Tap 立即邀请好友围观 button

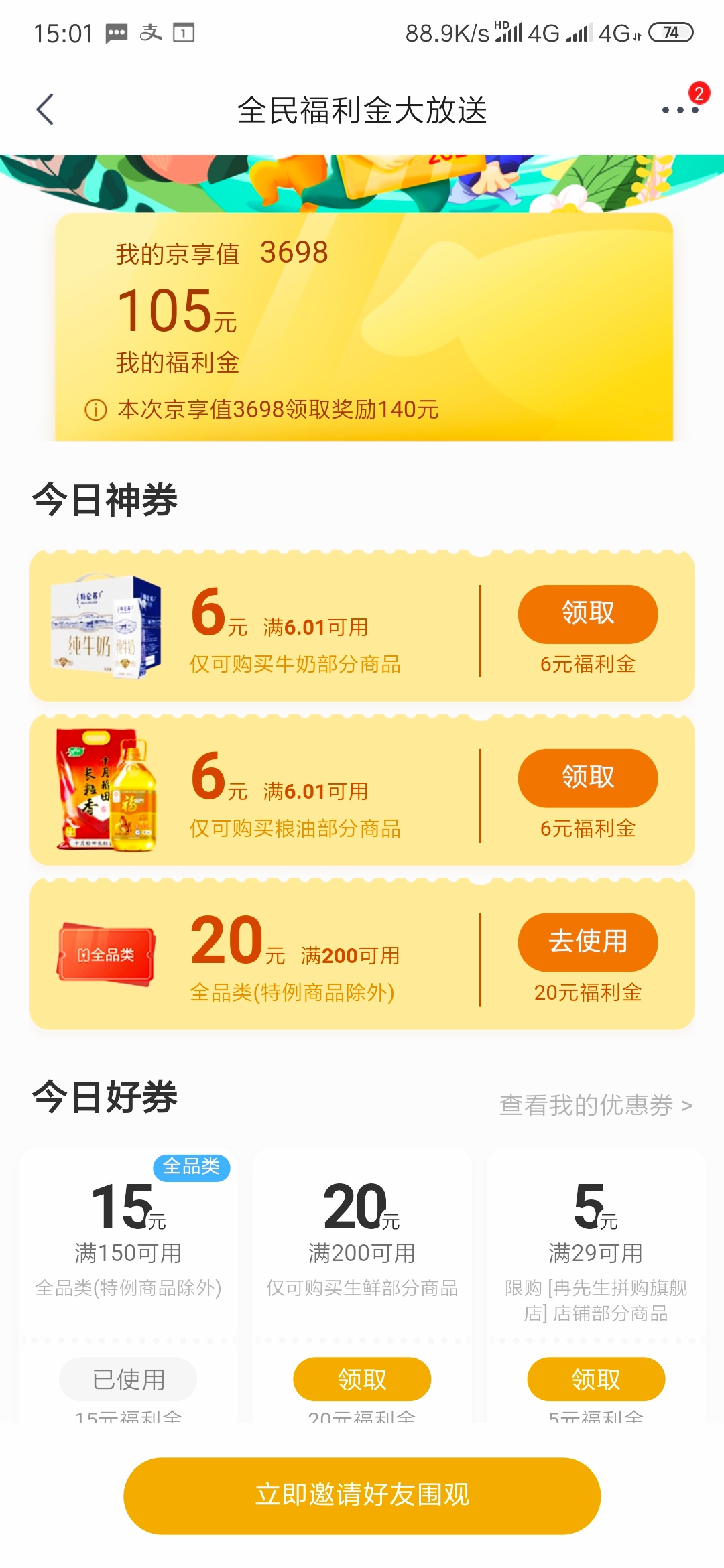[362, 1495]
